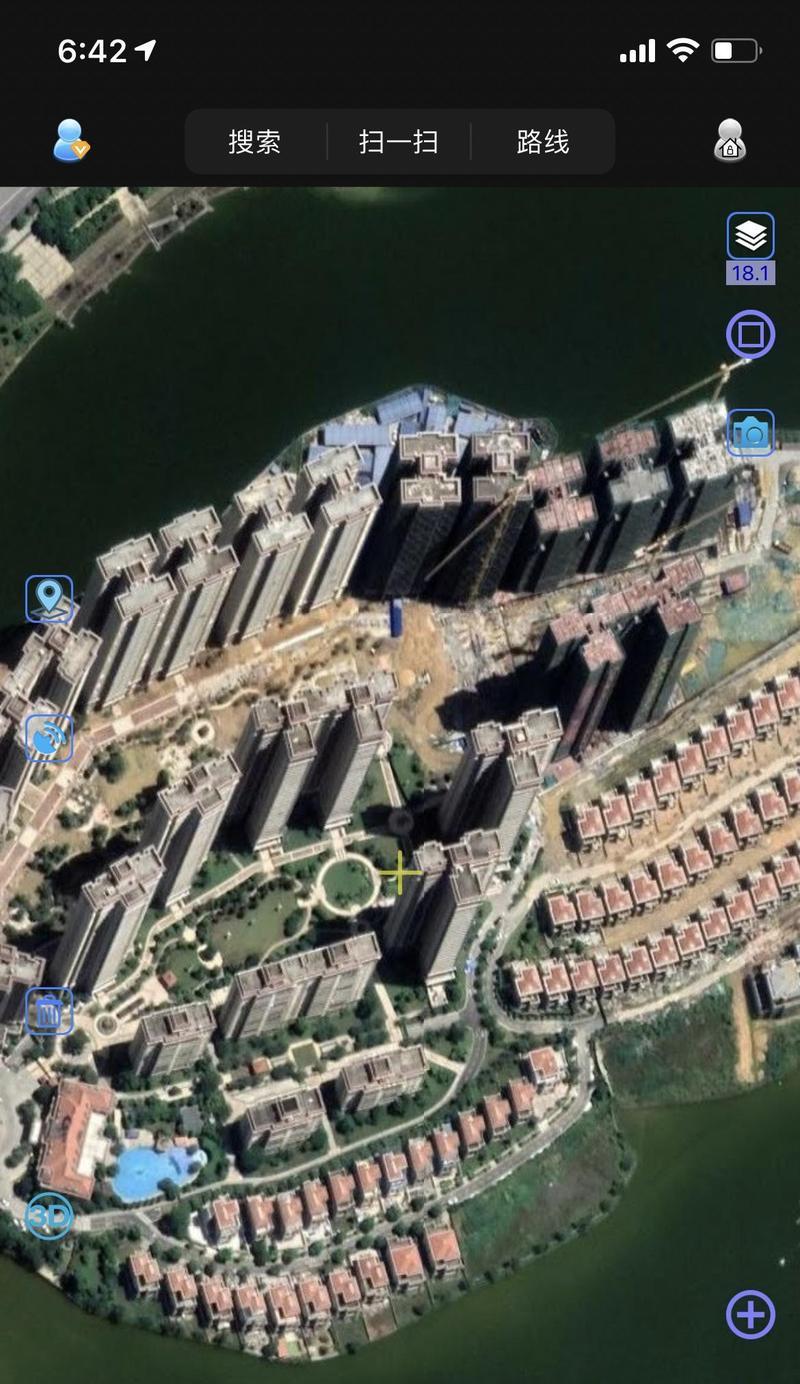
Task: Tap the square frame icon
Action: click(750, 334)
